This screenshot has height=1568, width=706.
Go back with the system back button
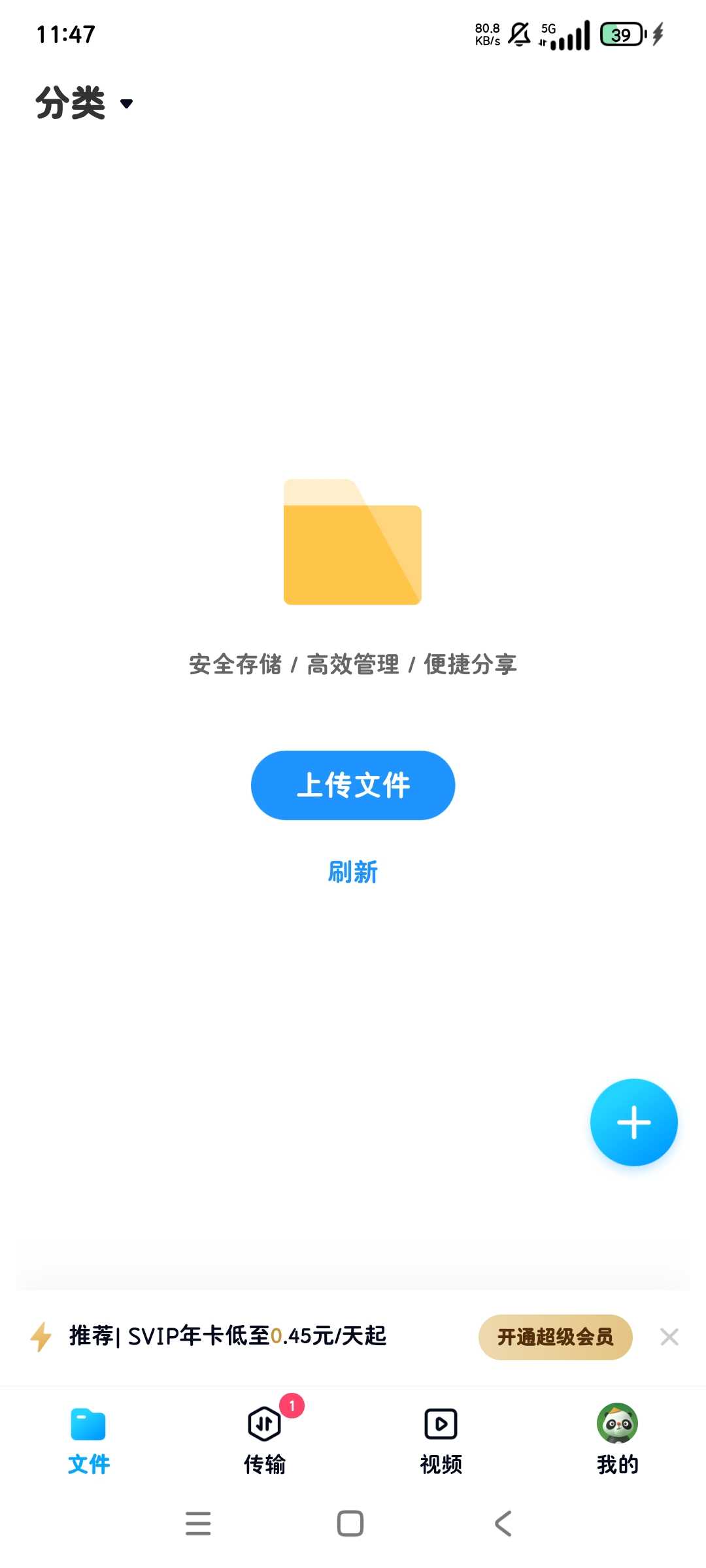pyautogui.click(x=503, y=1524)
